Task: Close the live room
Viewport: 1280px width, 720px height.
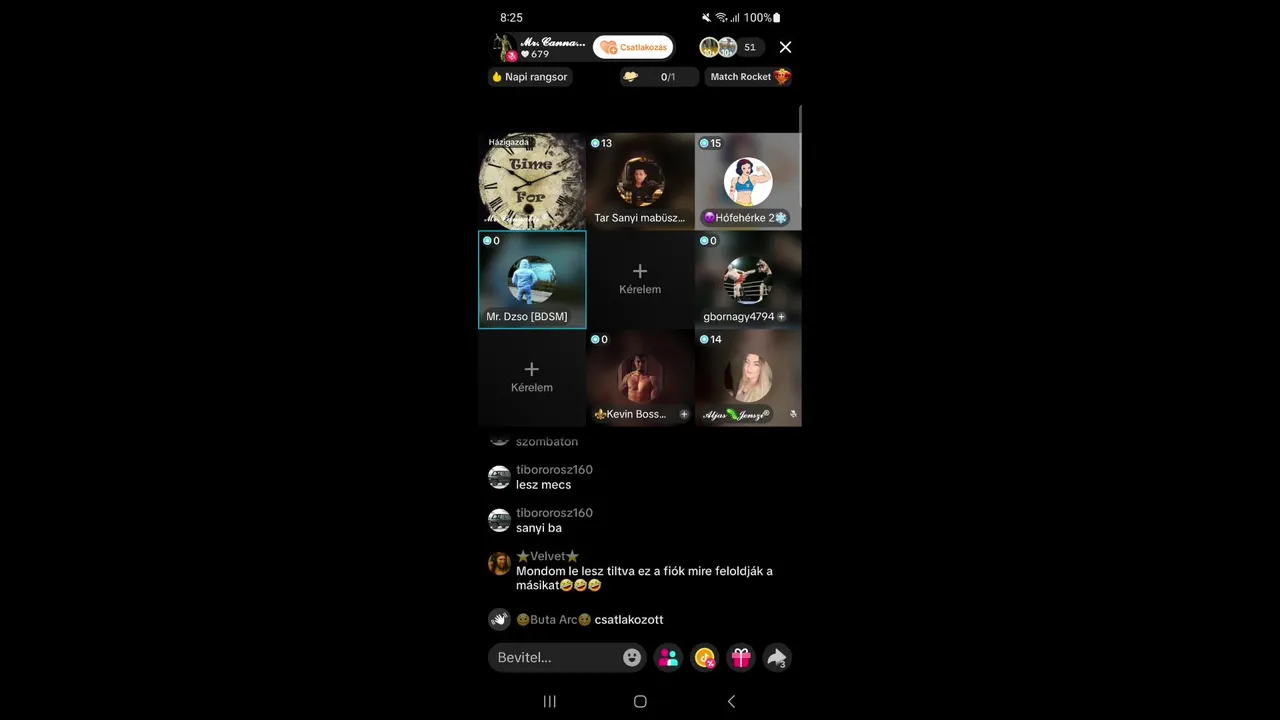Action: coord(785,47)
